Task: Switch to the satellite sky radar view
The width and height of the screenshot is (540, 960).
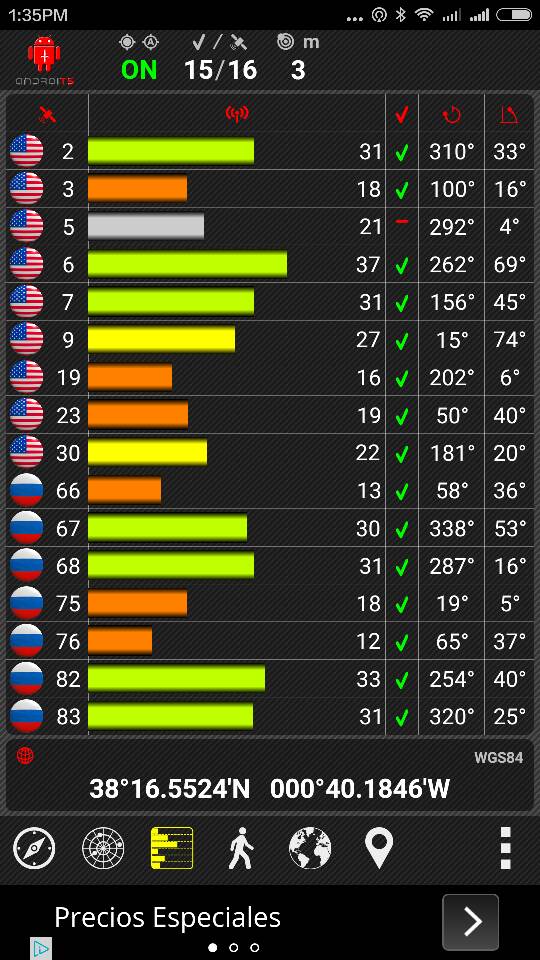Action: point(103,848)
